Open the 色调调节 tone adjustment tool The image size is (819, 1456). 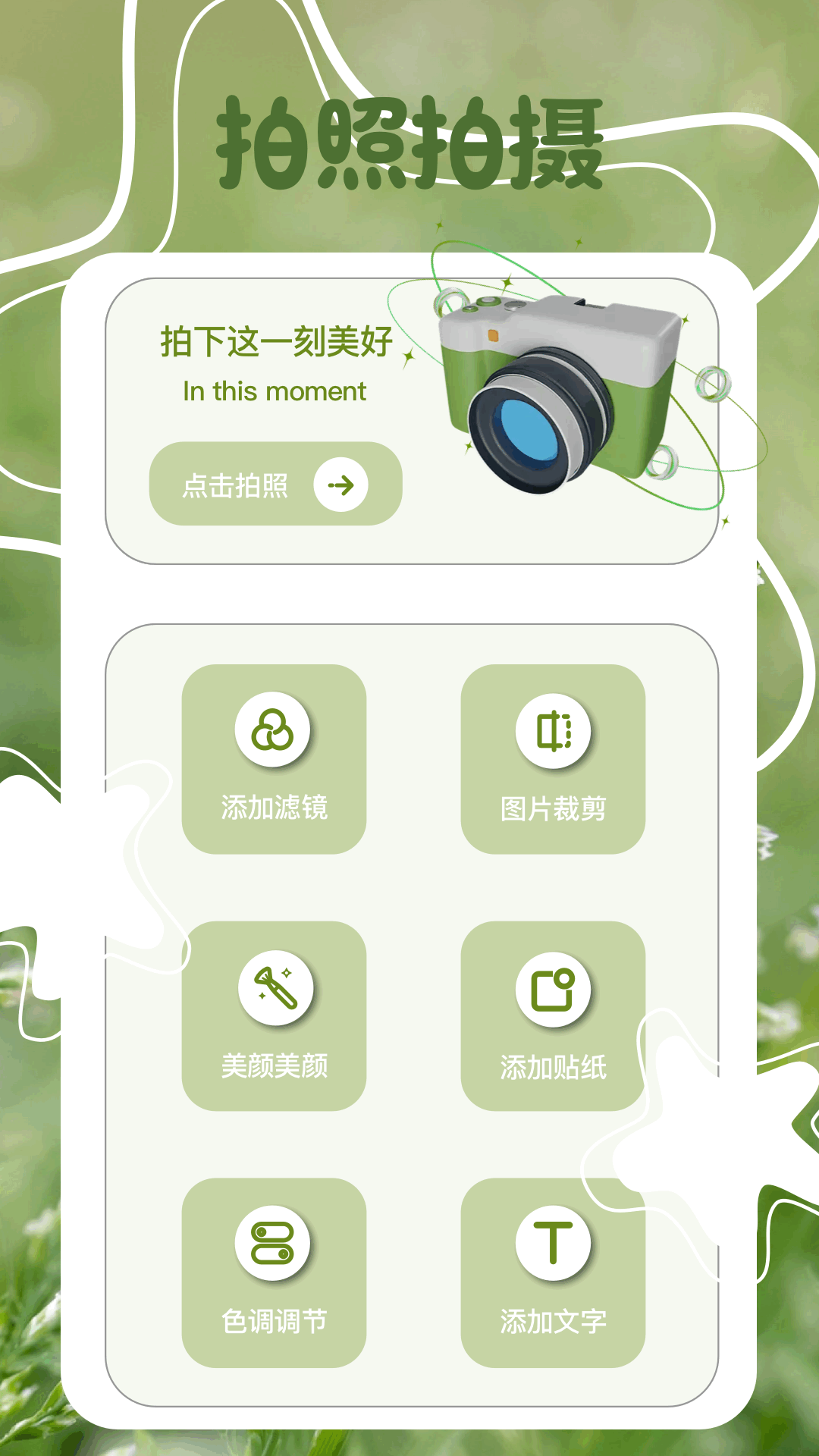click(x=274, y=1272)
